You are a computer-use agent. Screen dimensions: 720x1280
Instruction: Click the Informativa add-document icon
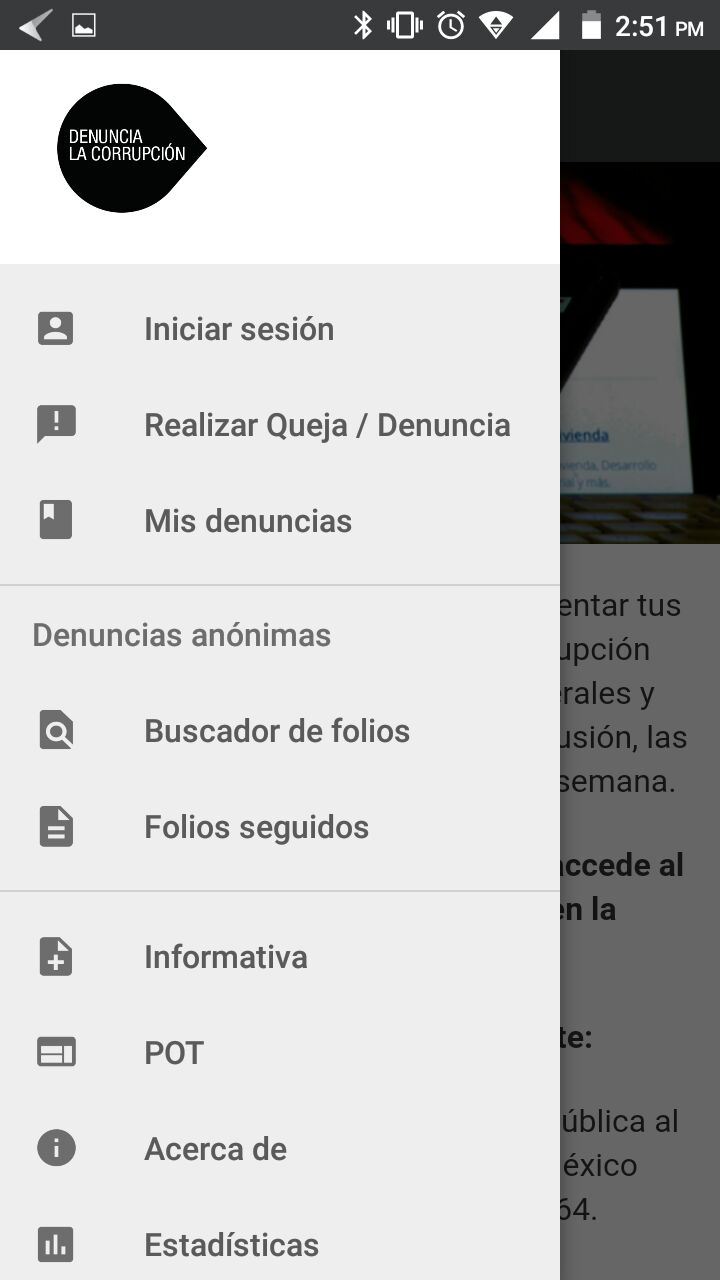(55, 955)
